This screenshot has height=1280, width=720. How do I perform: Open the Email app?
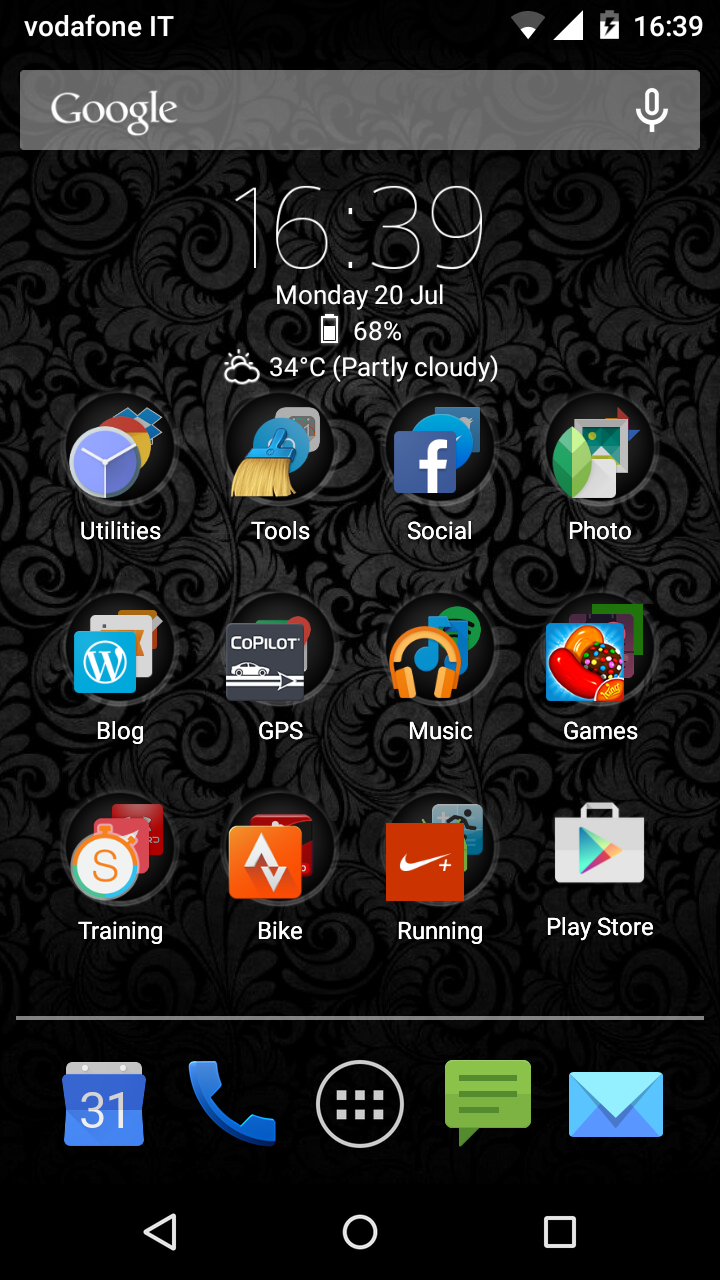616,1104
